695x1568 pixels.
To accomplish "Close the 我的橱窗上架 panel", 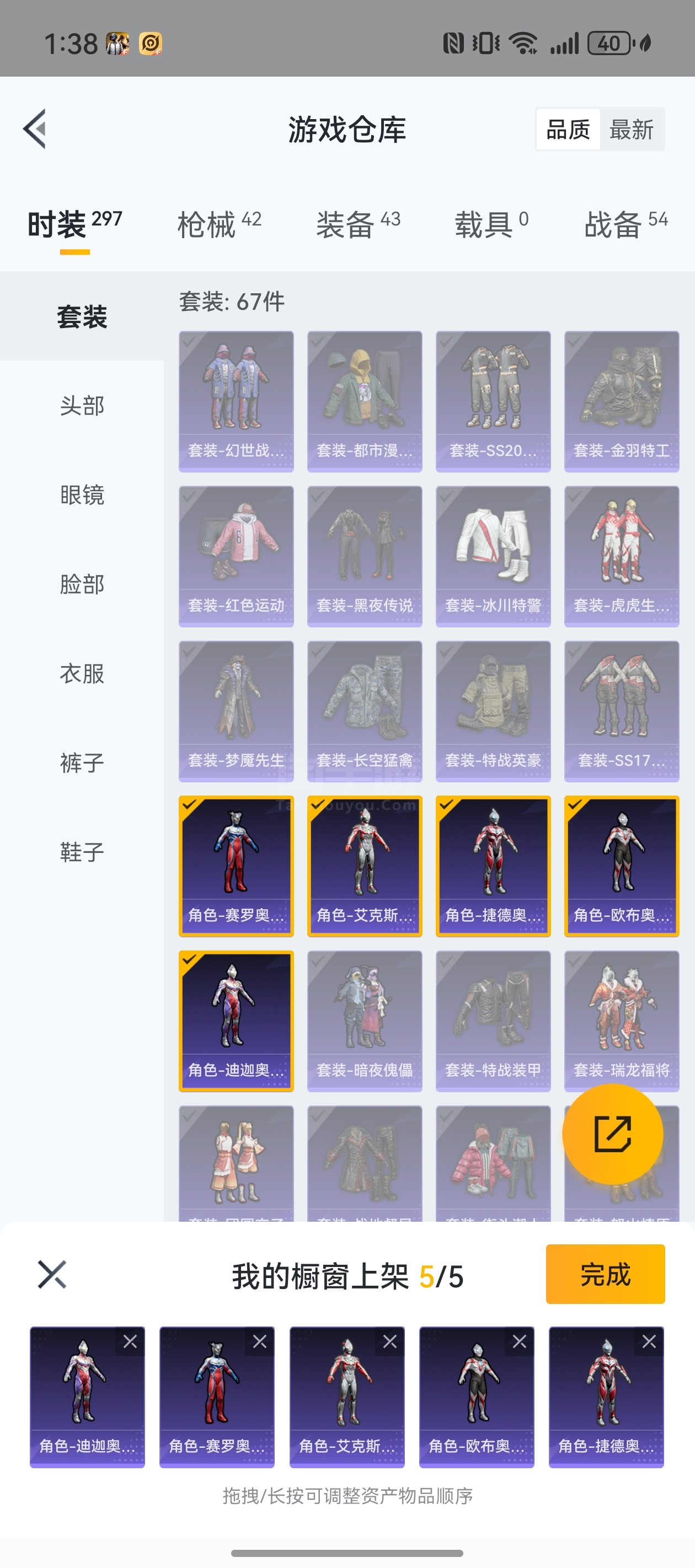I will [x=52, y=1274].
